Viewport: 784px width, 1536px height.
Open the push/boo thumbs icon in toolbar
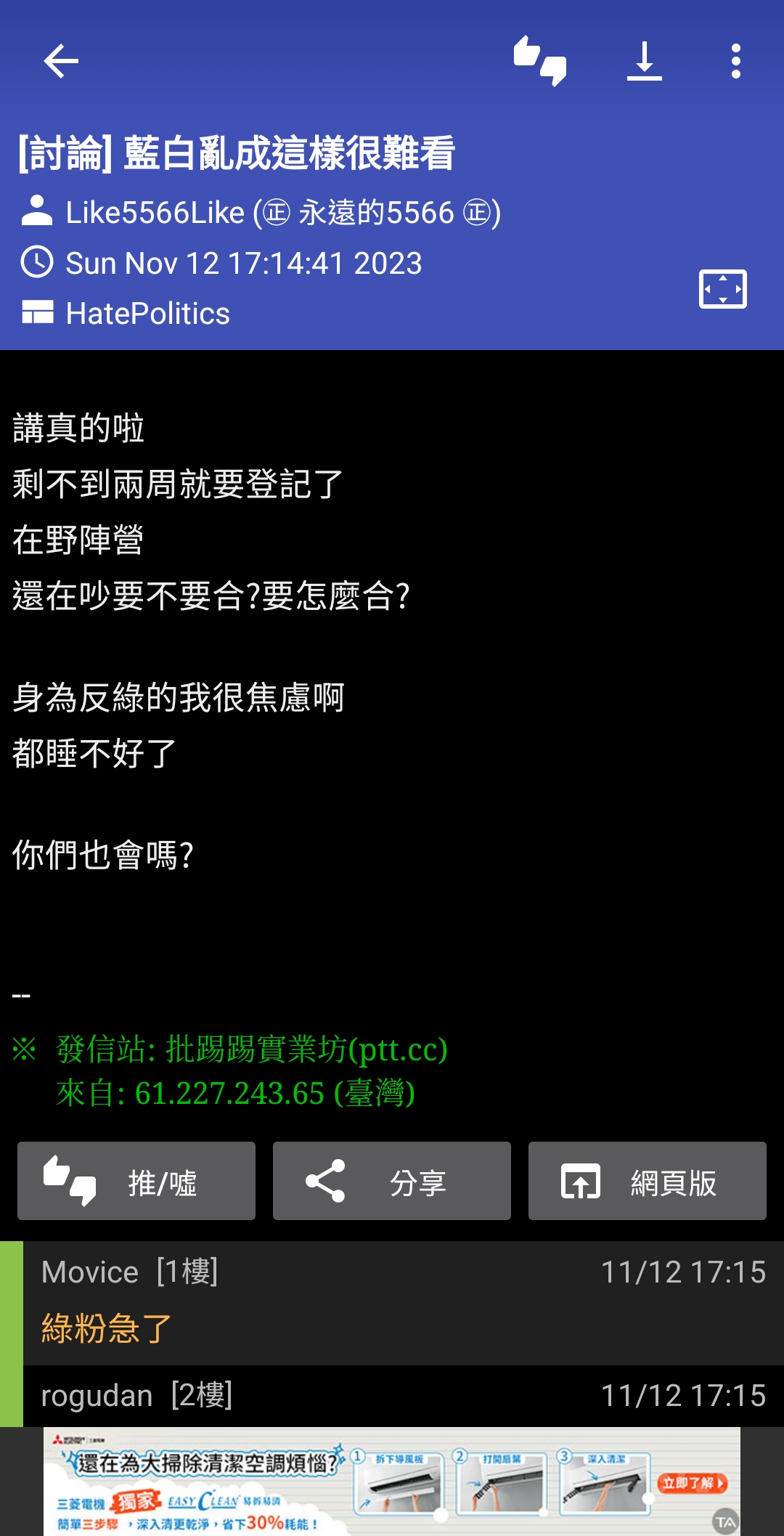tap(540, 61)
